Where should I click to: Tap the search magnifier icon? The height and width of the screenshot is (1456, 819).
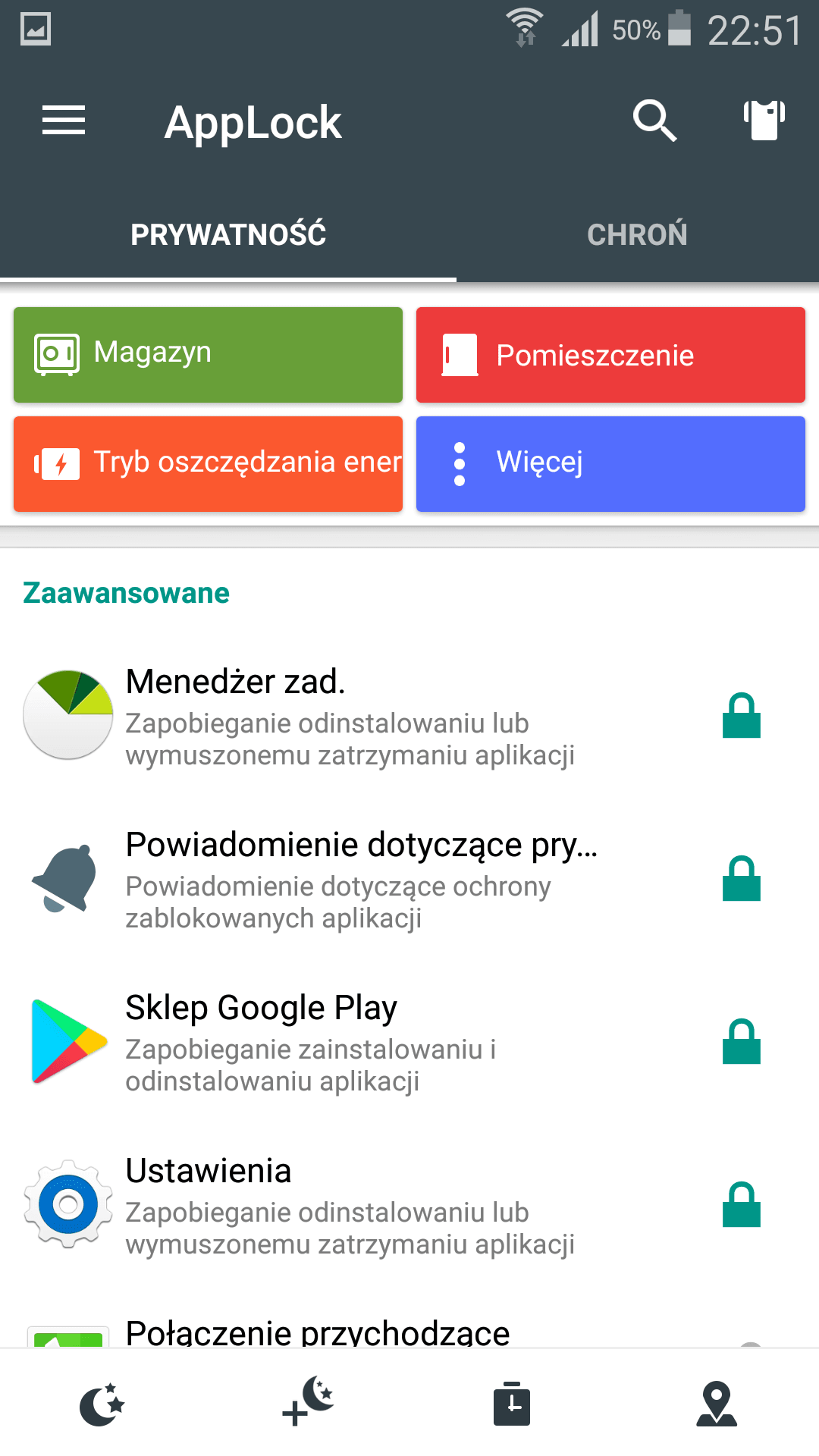coord(654,121)
